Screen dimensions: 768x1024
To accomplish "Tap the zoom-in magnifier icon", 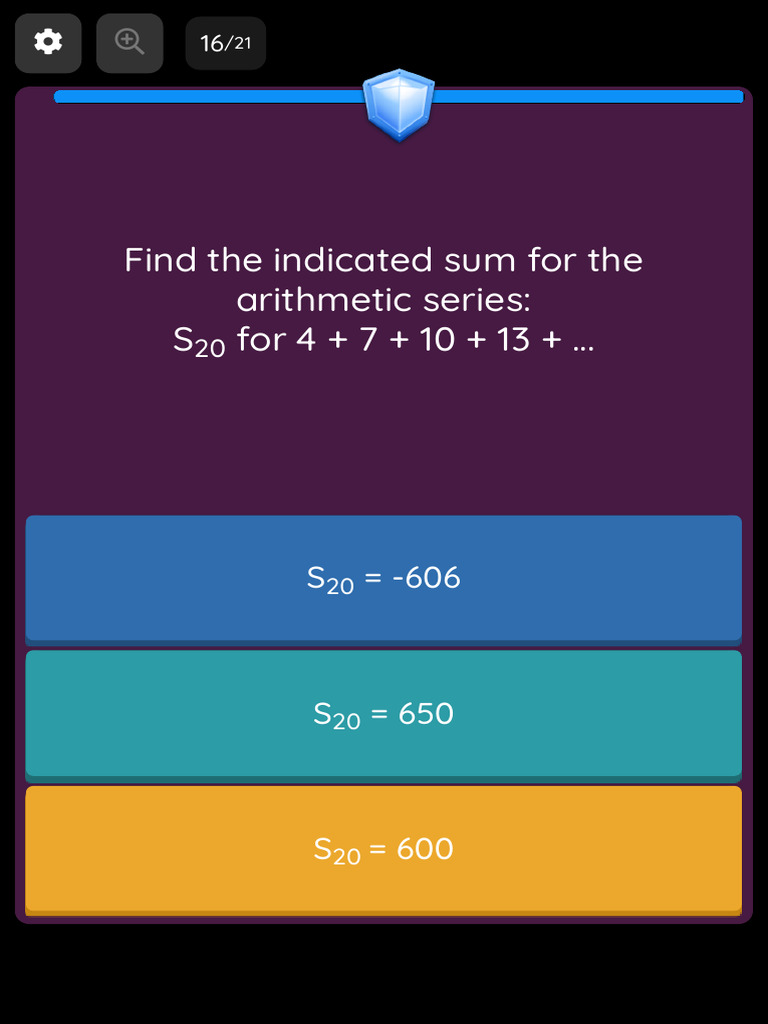I will coord(129,43).
